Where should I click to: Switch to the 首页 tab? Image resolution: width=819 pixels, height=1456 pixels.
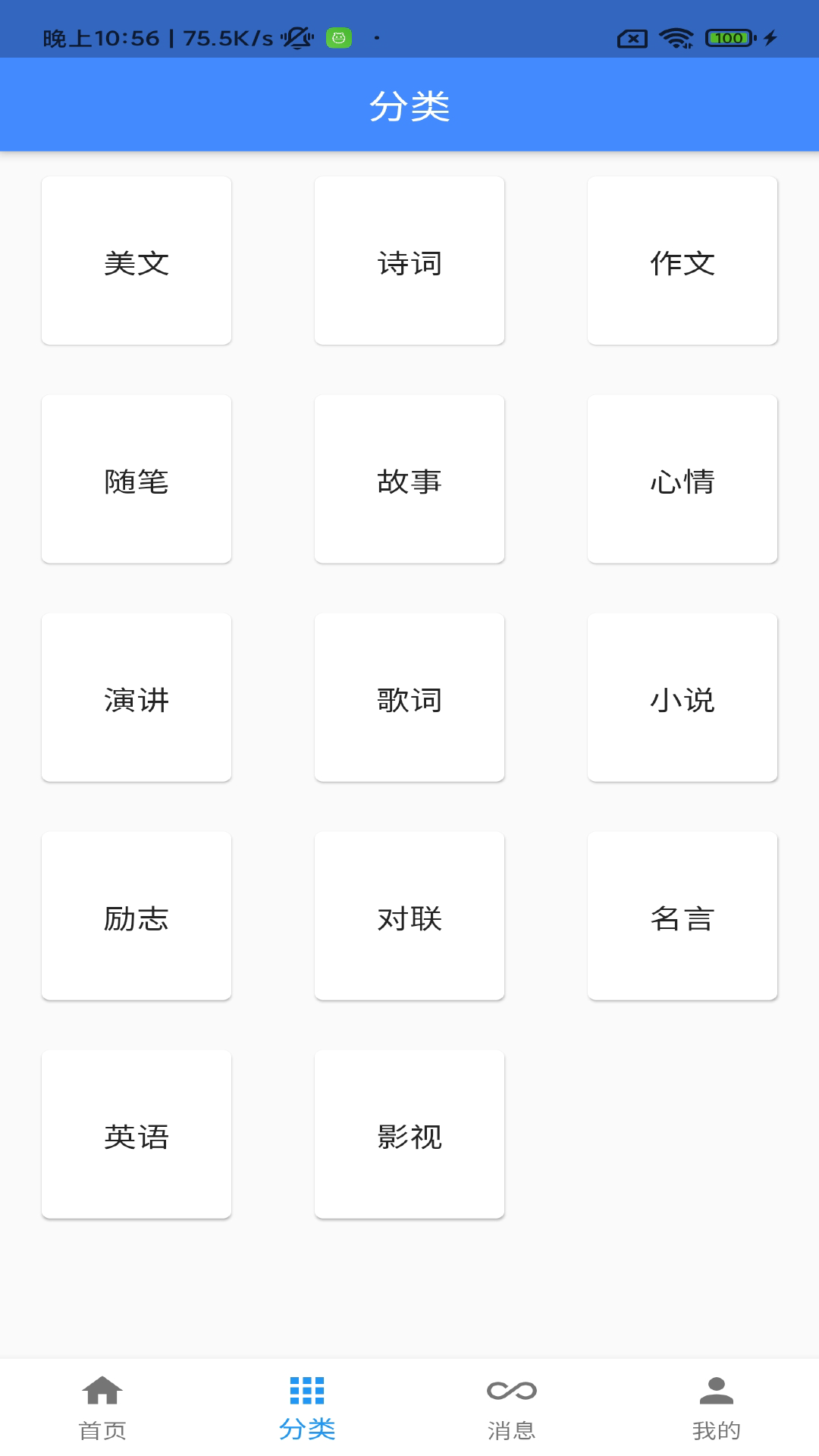pos(102,1407)
